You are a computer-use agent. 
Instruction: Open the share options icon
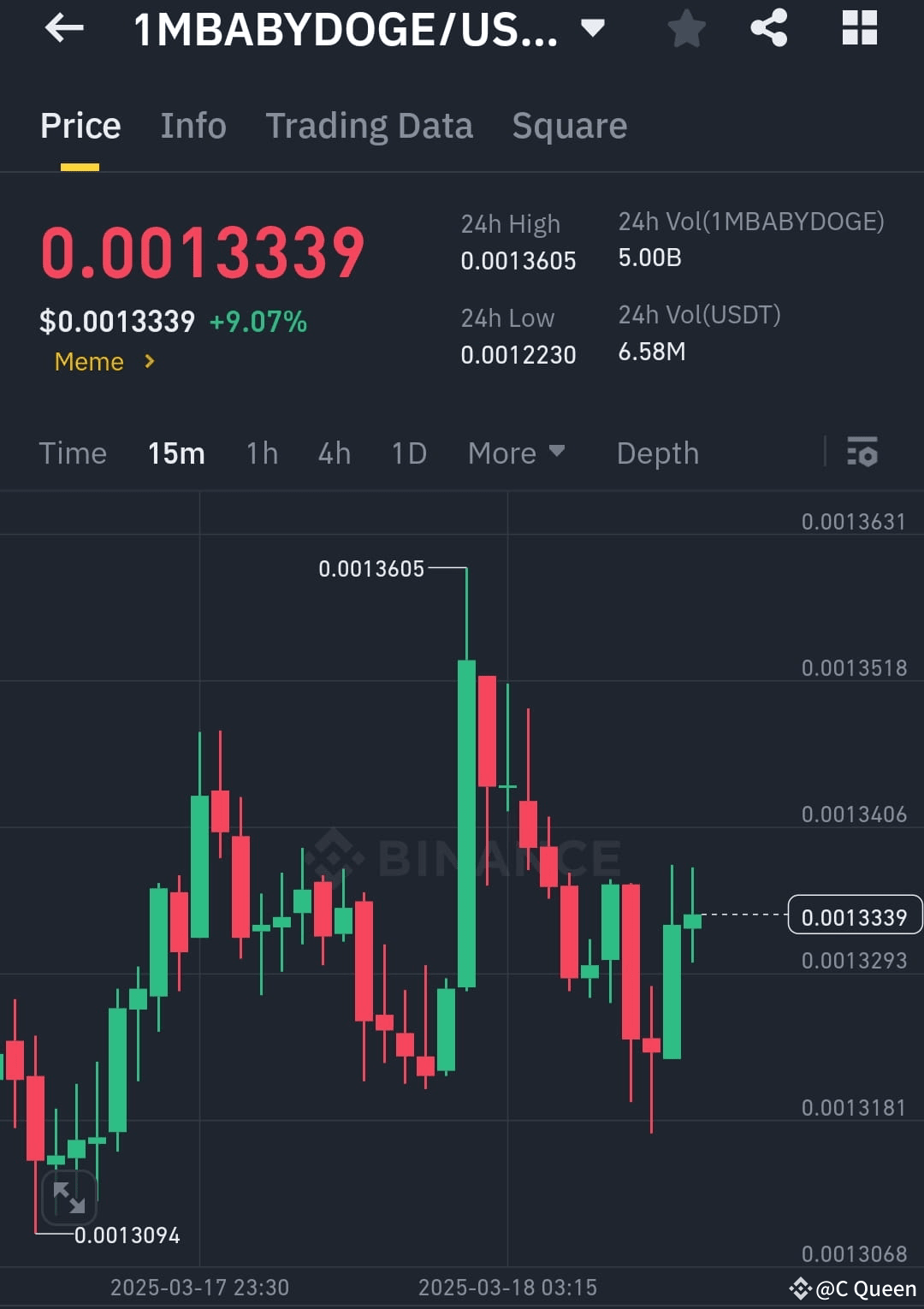pos(769,28)
